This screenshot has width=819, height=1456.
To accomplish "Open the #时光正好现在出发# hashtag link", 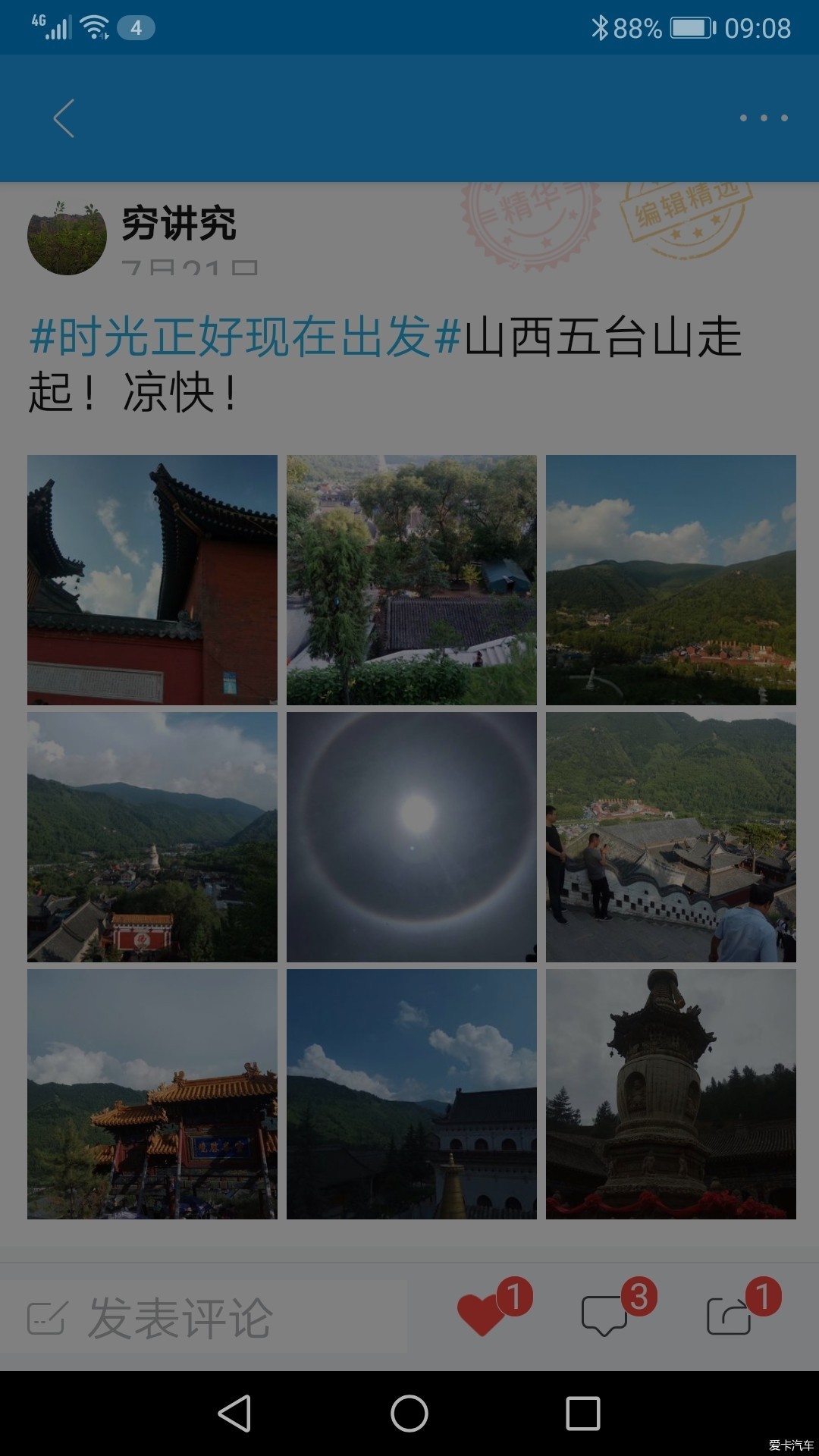I will tap(245, 337).
